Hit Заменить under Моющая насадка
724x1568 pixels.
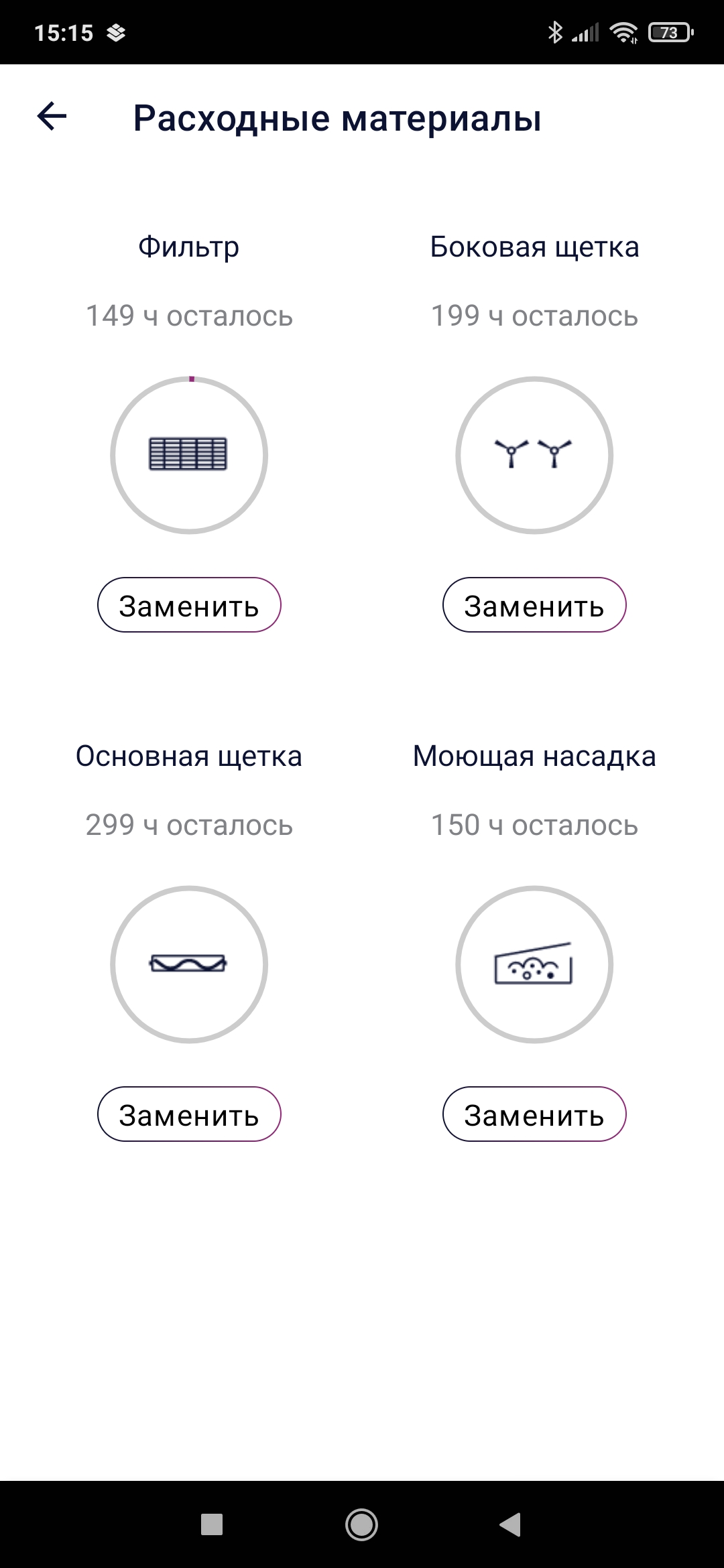click(534, 1114)
